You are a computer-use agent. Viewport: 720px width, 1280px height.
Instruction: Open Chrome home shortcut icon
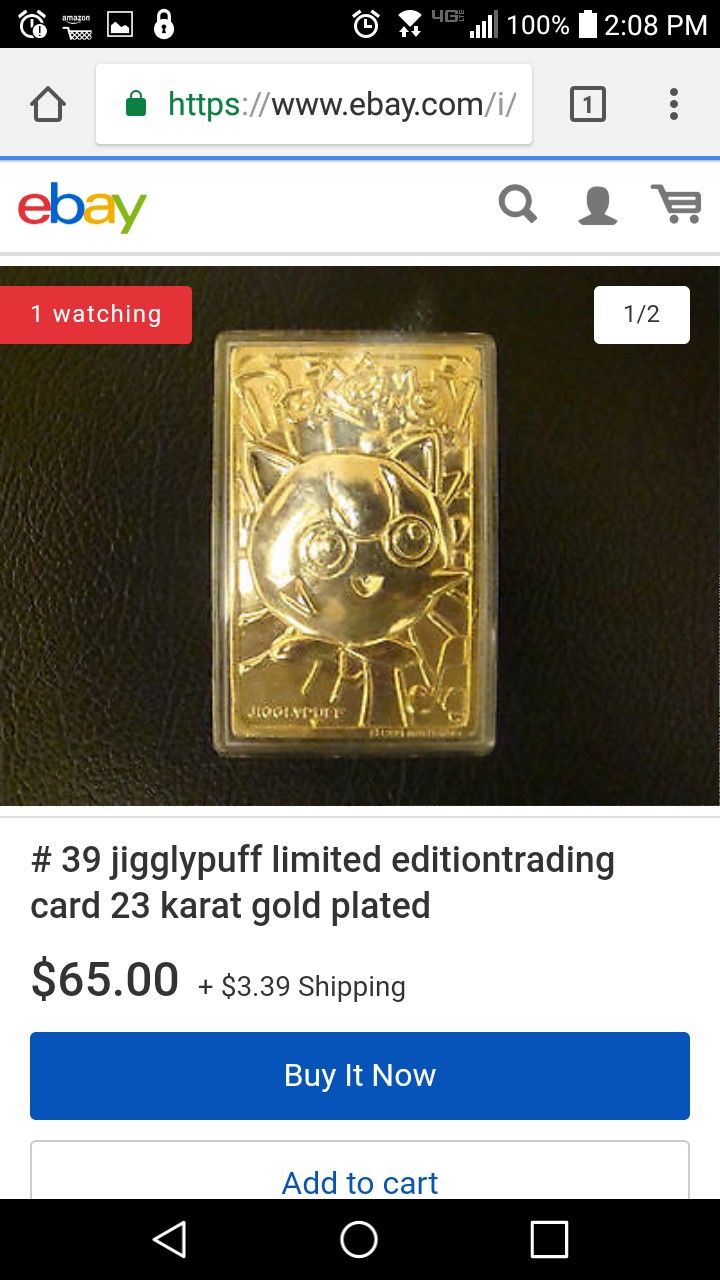[47, 103]
